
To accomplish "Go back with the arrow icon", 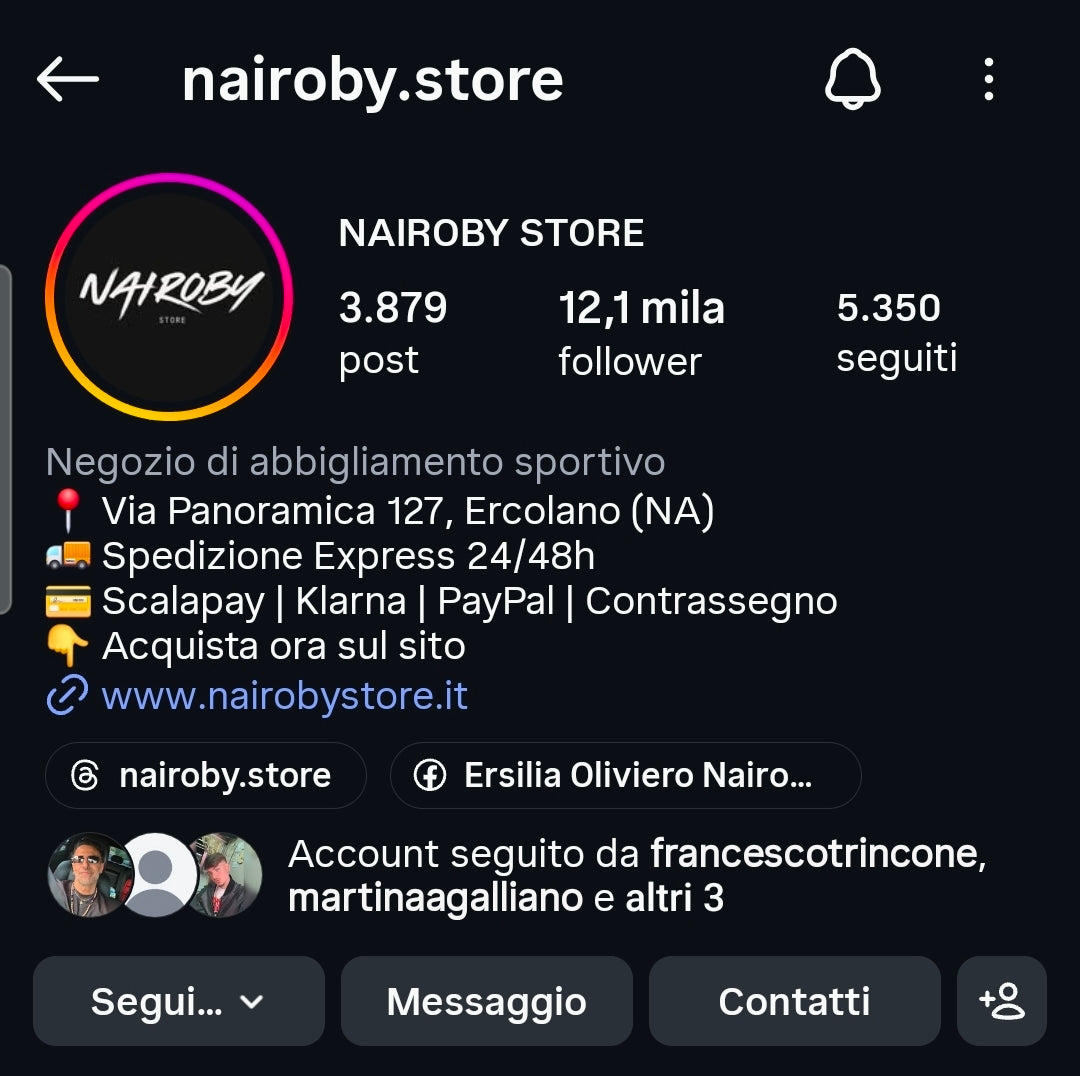I will [67, 79].
